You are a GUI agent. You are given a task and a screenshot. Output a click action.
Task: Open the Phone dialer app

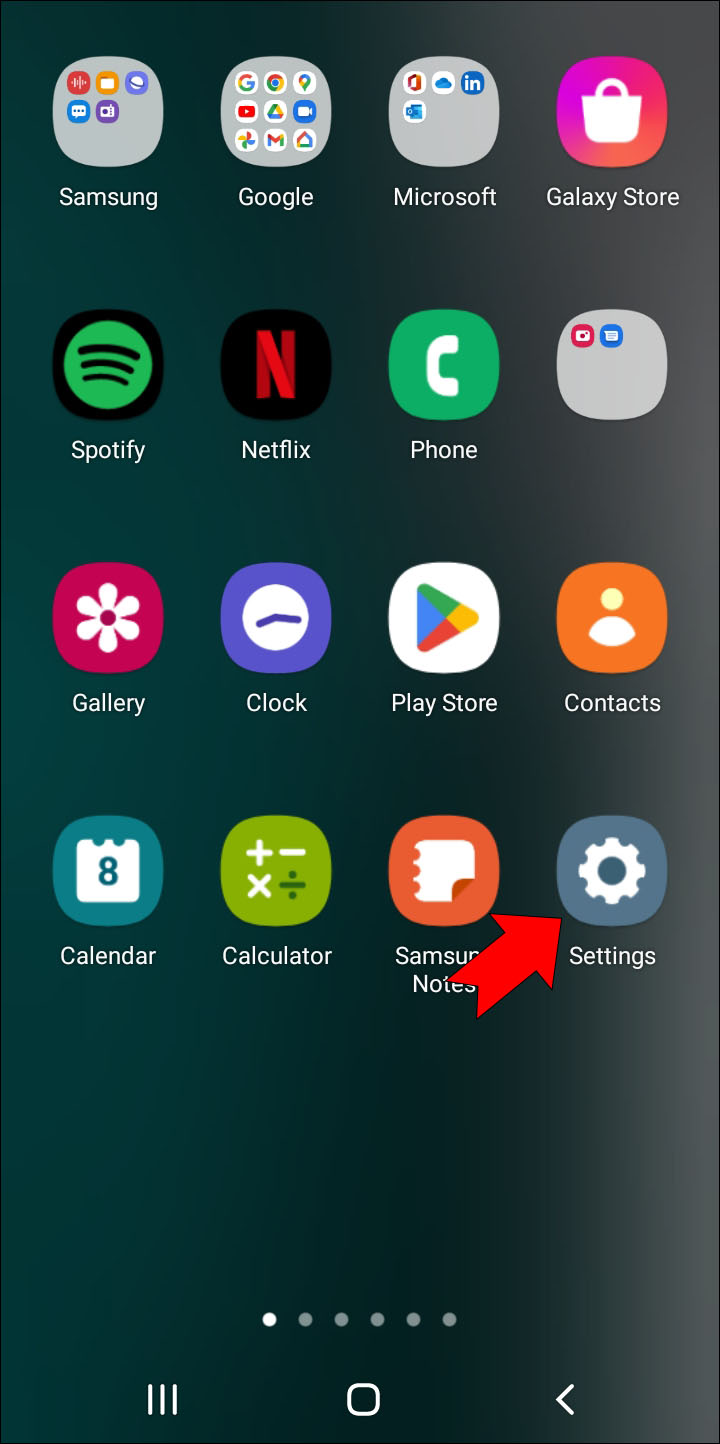[444, 364]
